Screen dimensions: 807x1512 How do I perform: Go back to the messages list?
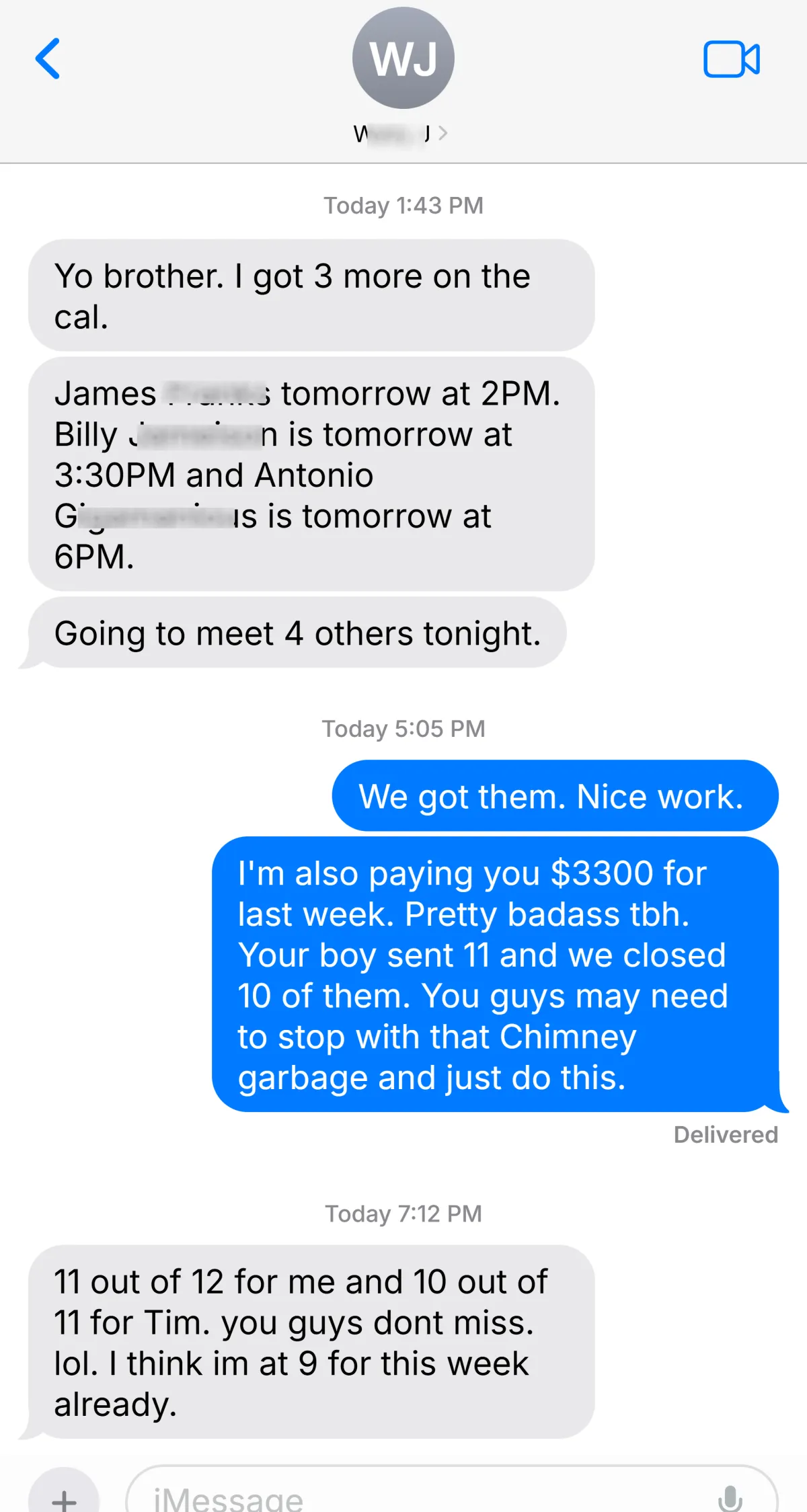(x=48, y=58)
